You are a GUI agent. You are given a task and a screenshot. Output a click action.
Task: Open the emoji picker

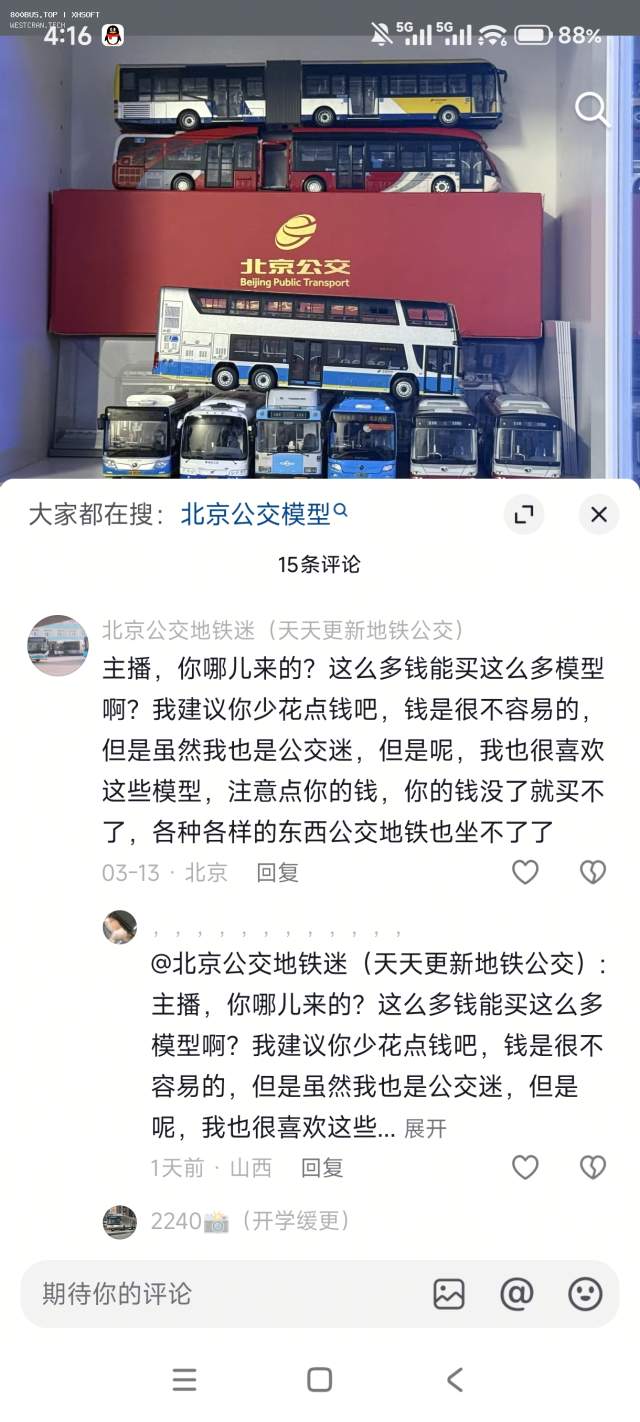(x=585, y=1294)
